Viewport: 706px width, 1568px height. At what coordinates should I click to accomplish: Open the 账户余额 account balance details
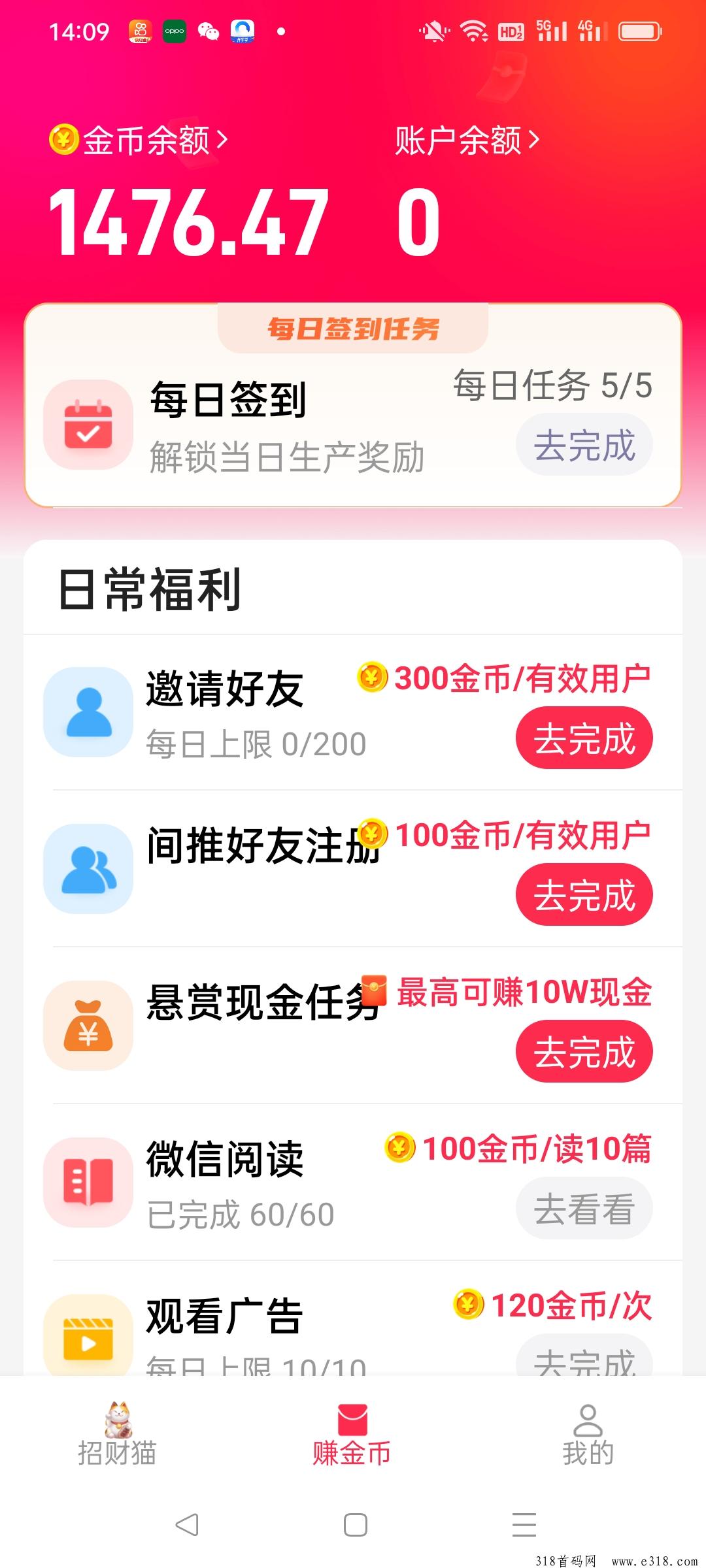point(467,140)
